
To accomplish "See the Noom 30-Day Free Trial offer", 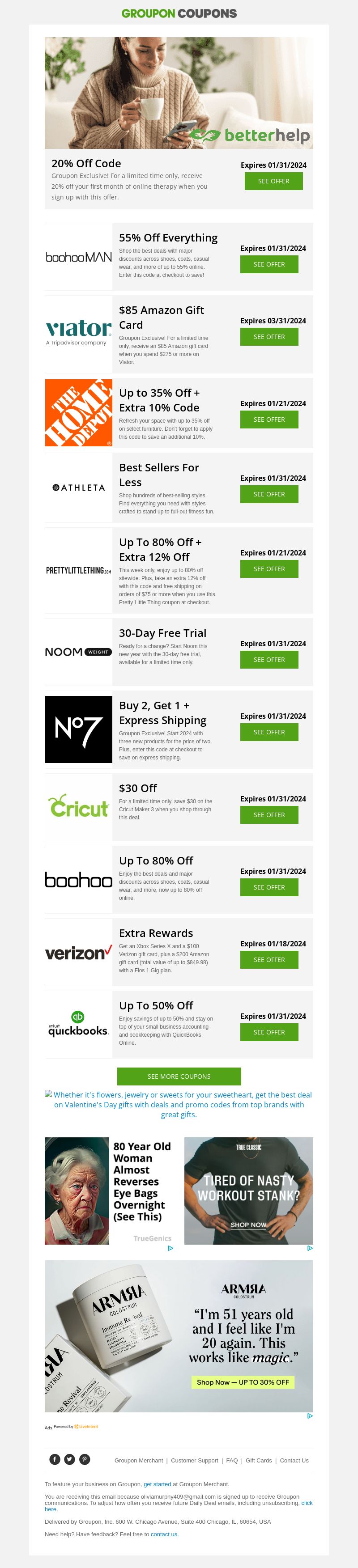I will tap(269, 660).
